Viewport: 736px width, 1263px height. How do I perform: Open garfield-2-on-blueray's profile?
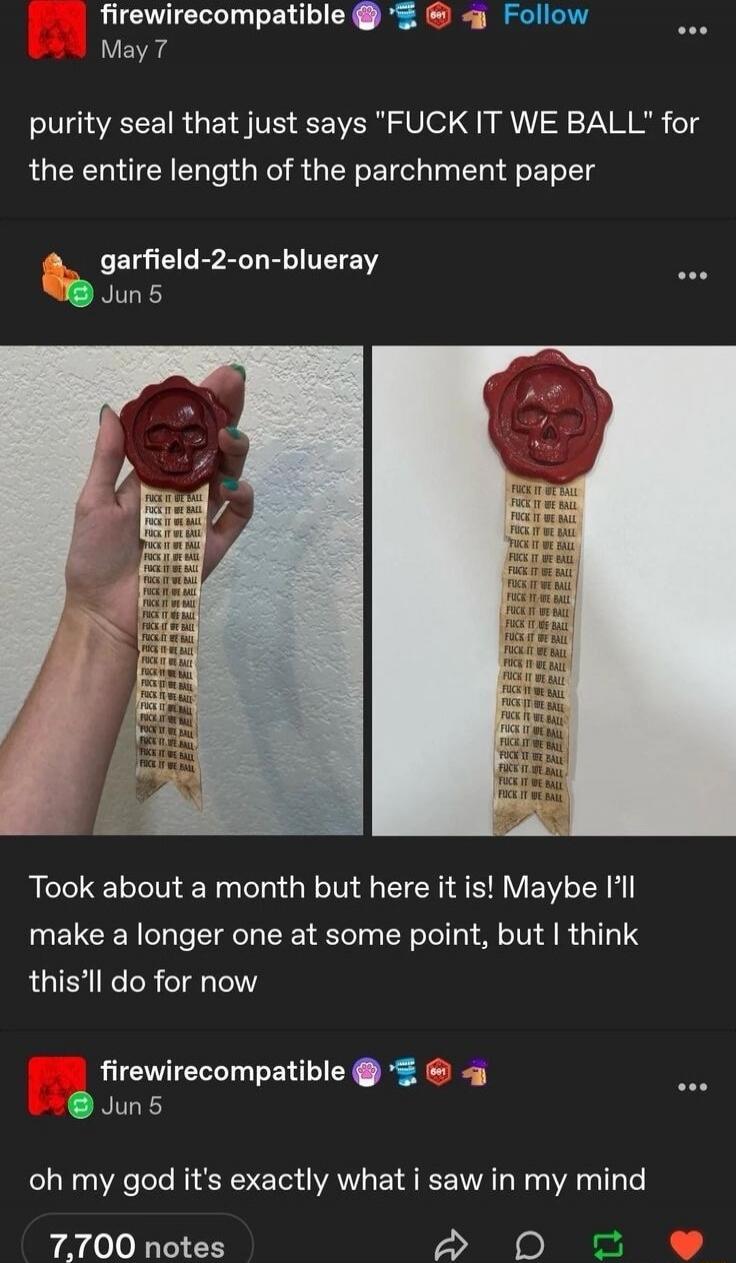point(240,260)
